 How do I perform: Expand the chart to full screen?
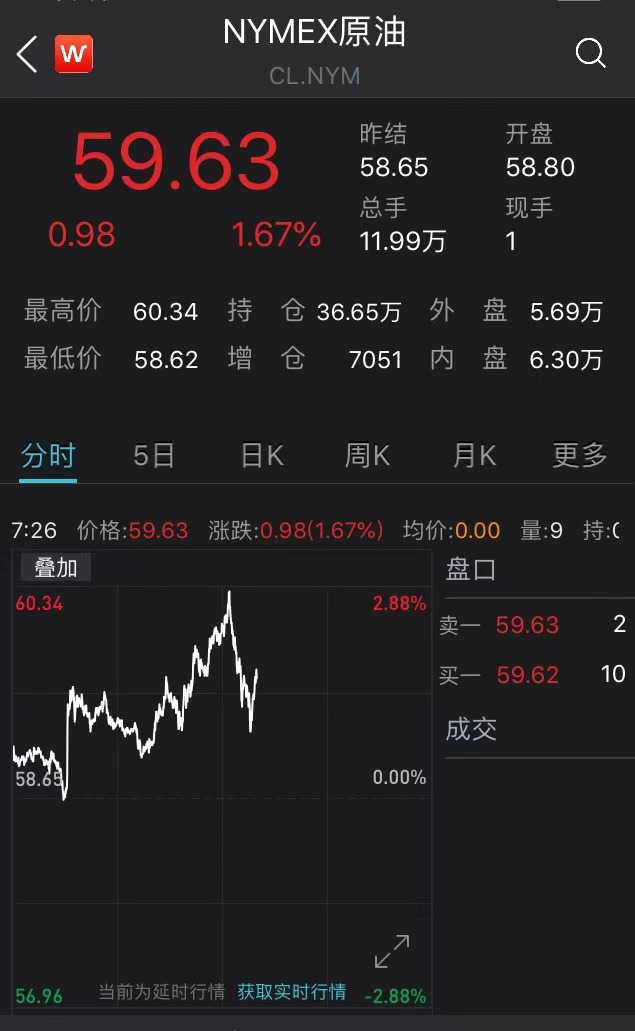tap(392, 951)
